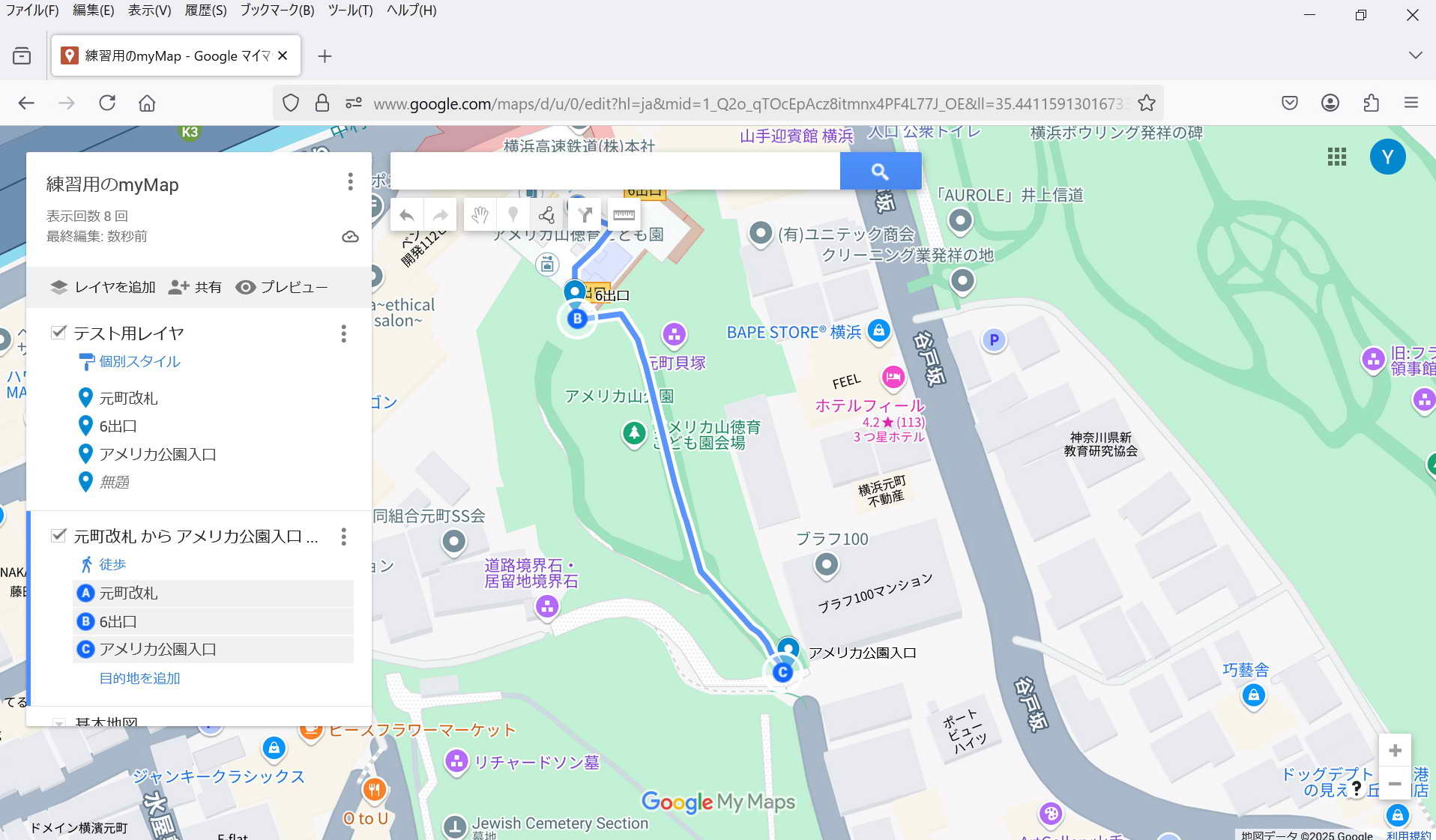Change travel mode 徒歩

[x=112, y=564]
